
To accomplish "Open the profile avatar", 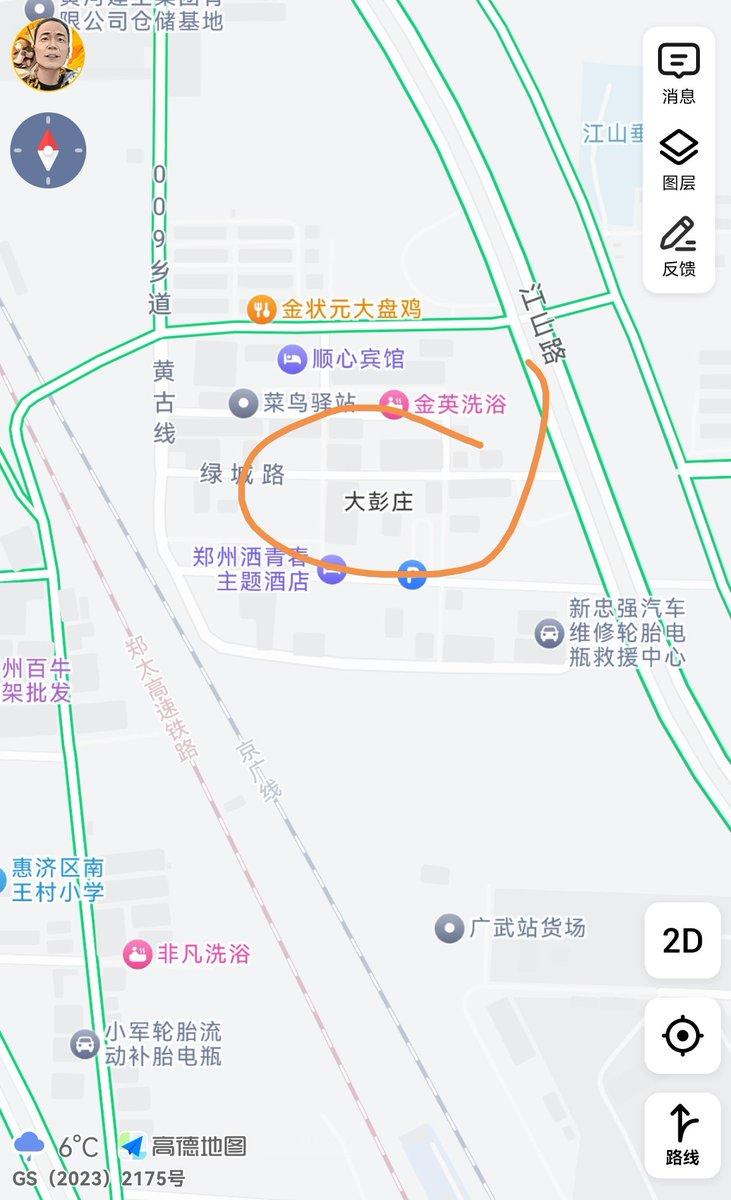I will (47, 55).
